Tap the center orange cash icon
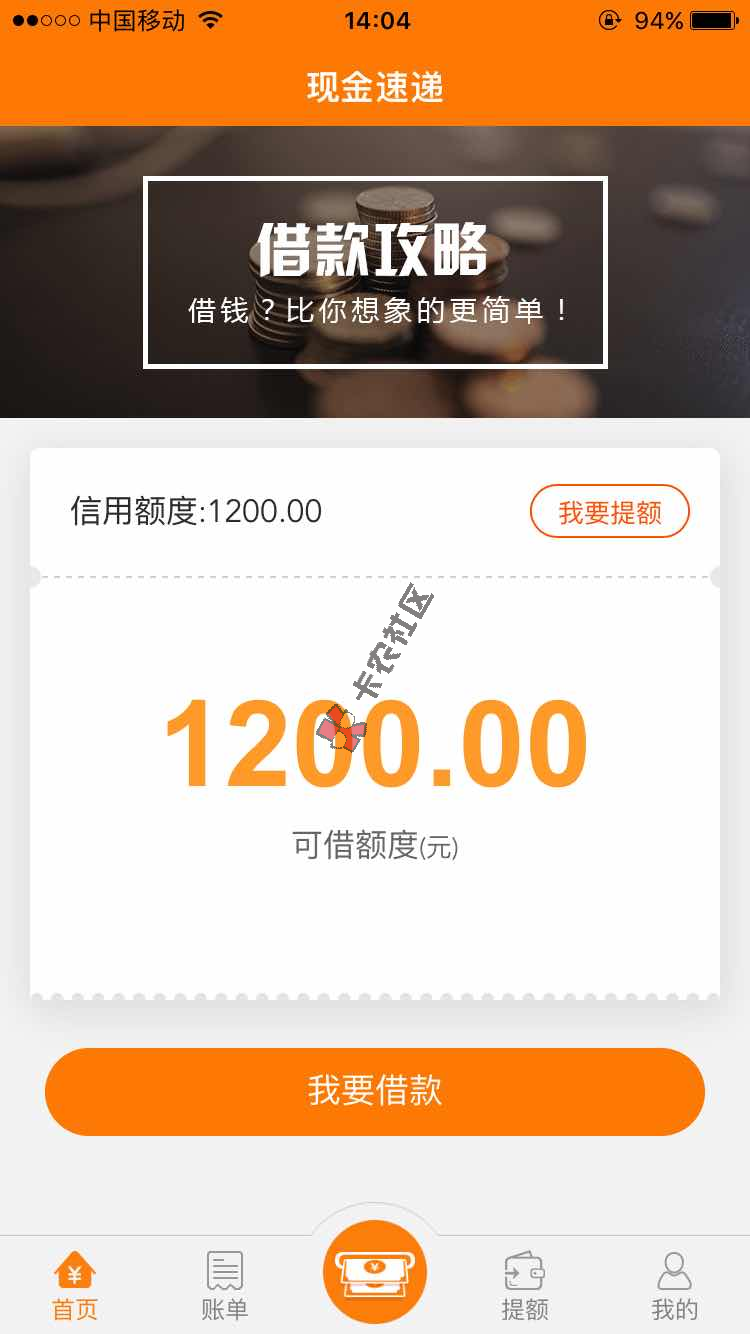This screenshot has width=750, height=1334. 375,1272
